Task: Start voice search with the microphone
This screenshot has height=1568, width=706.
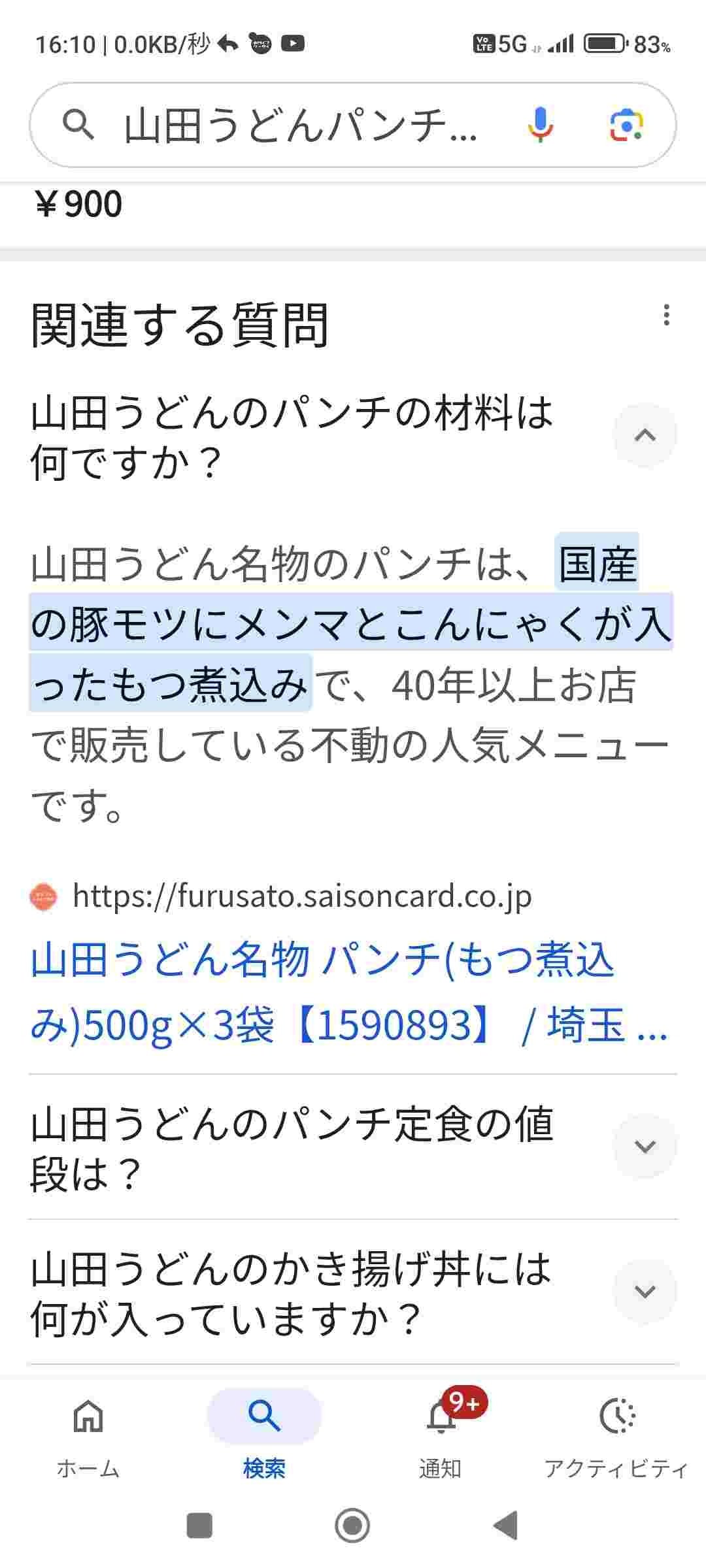Action: tap(540, 125)
